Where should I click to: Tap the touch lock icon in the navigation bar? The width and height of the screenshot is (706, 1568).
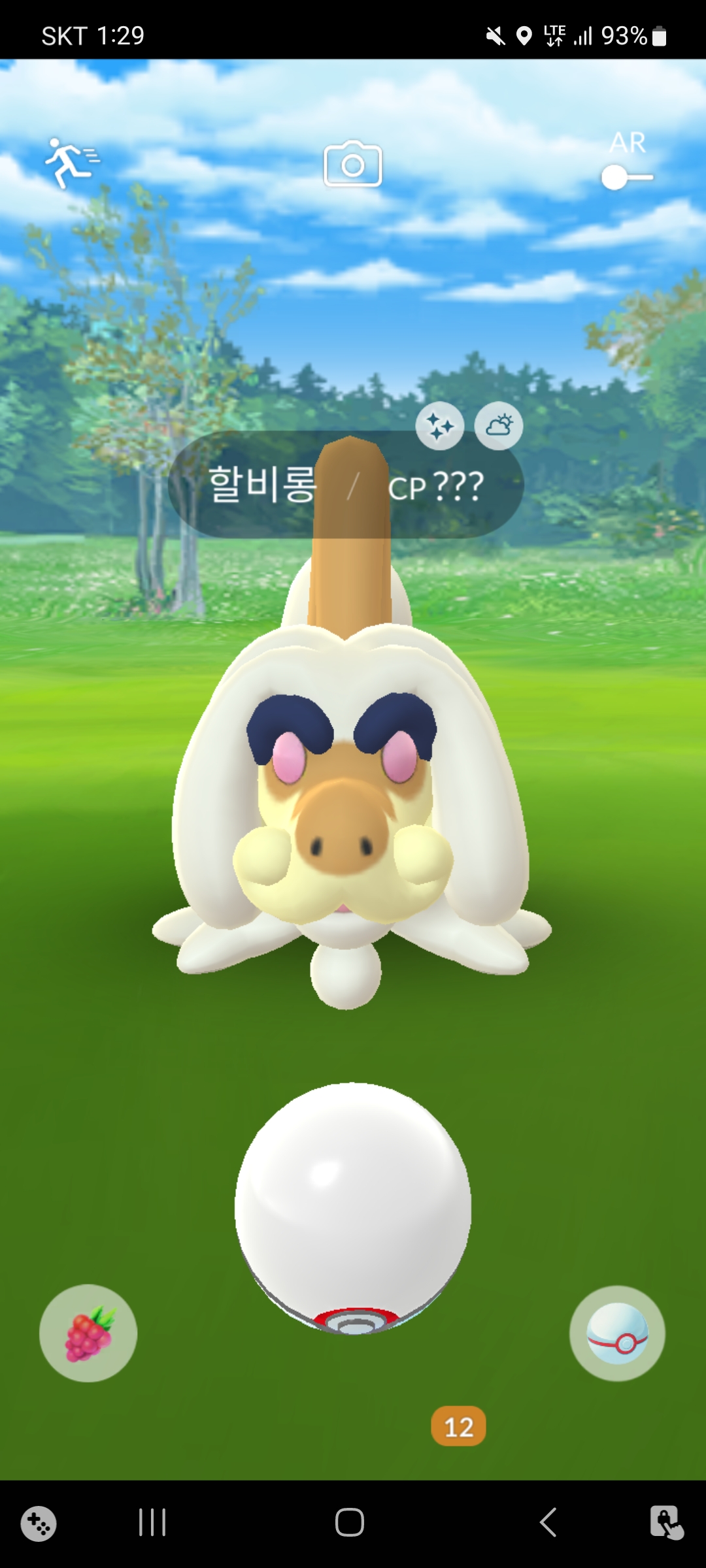coord(665,1522)
